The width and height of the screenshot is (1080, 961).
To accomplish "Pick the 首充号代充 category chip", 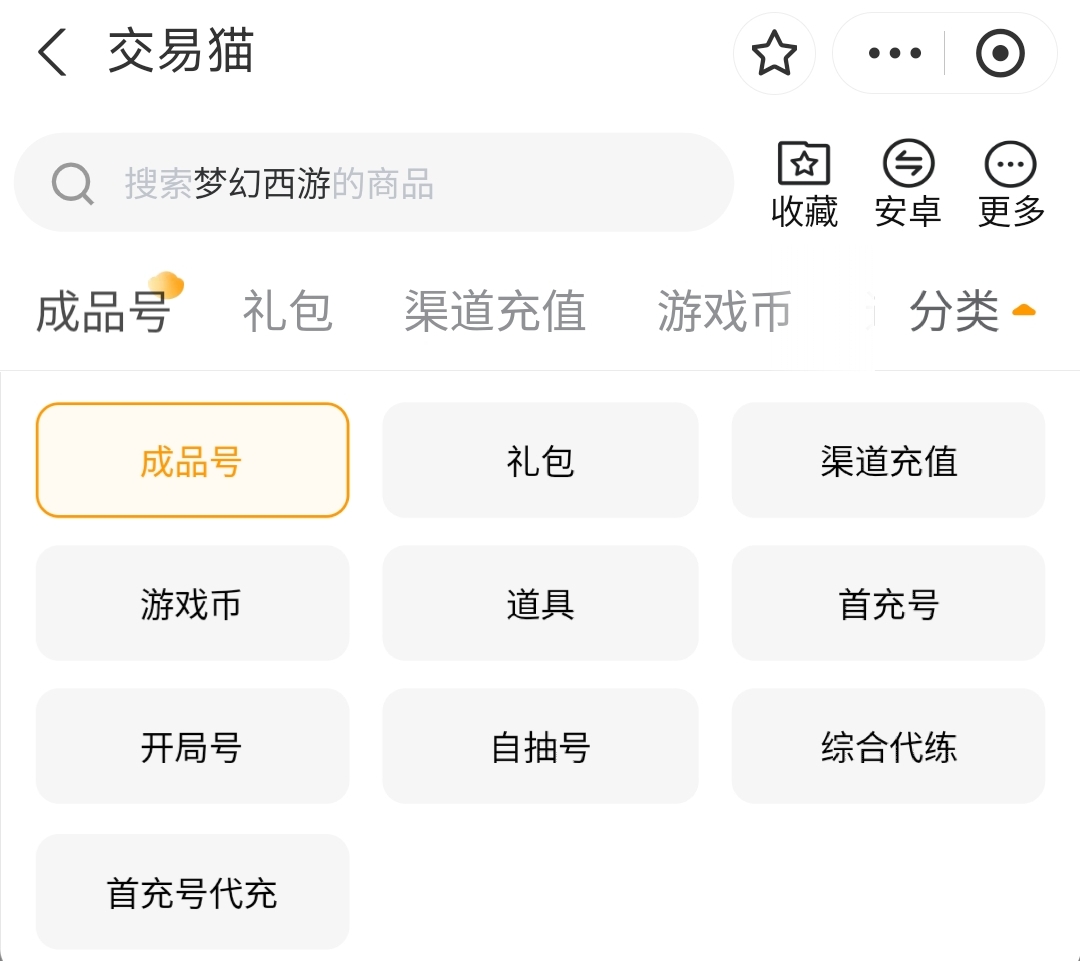I will 192,892.
